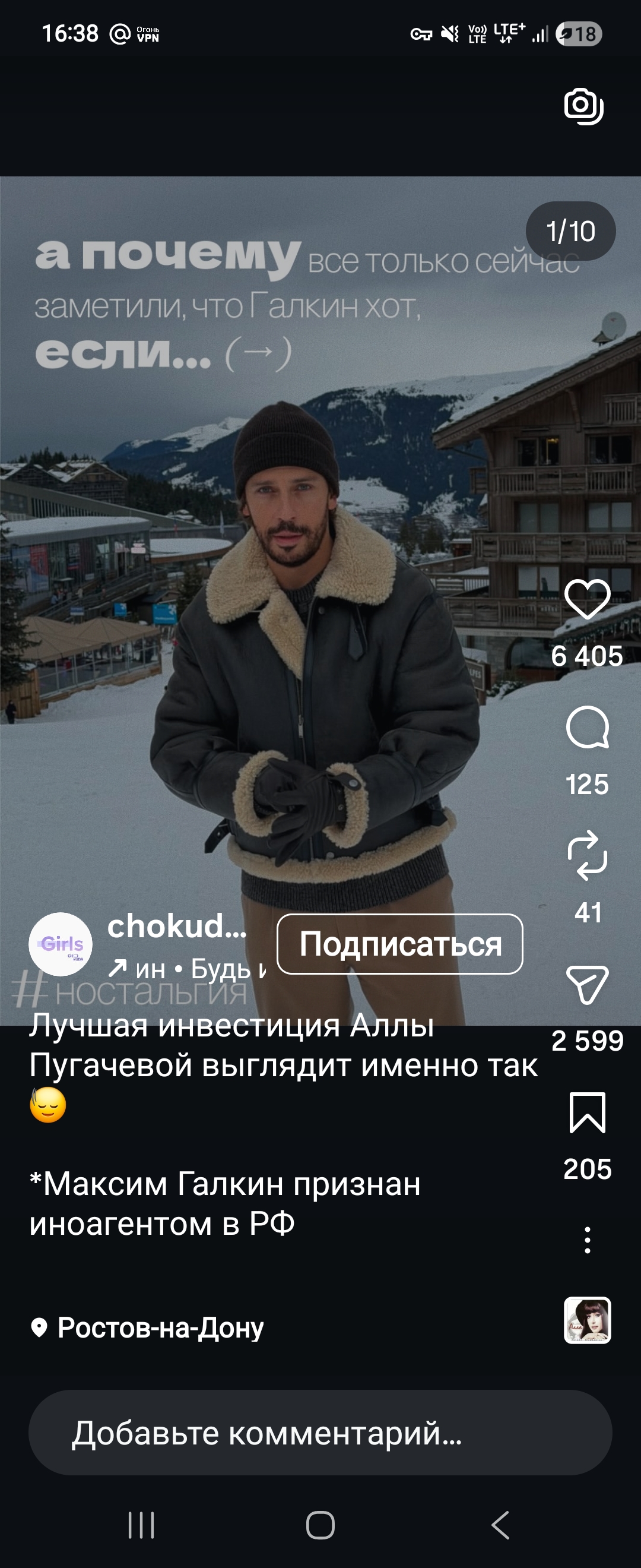
Task: Go back with system back button
Action: coord(499,1525)
